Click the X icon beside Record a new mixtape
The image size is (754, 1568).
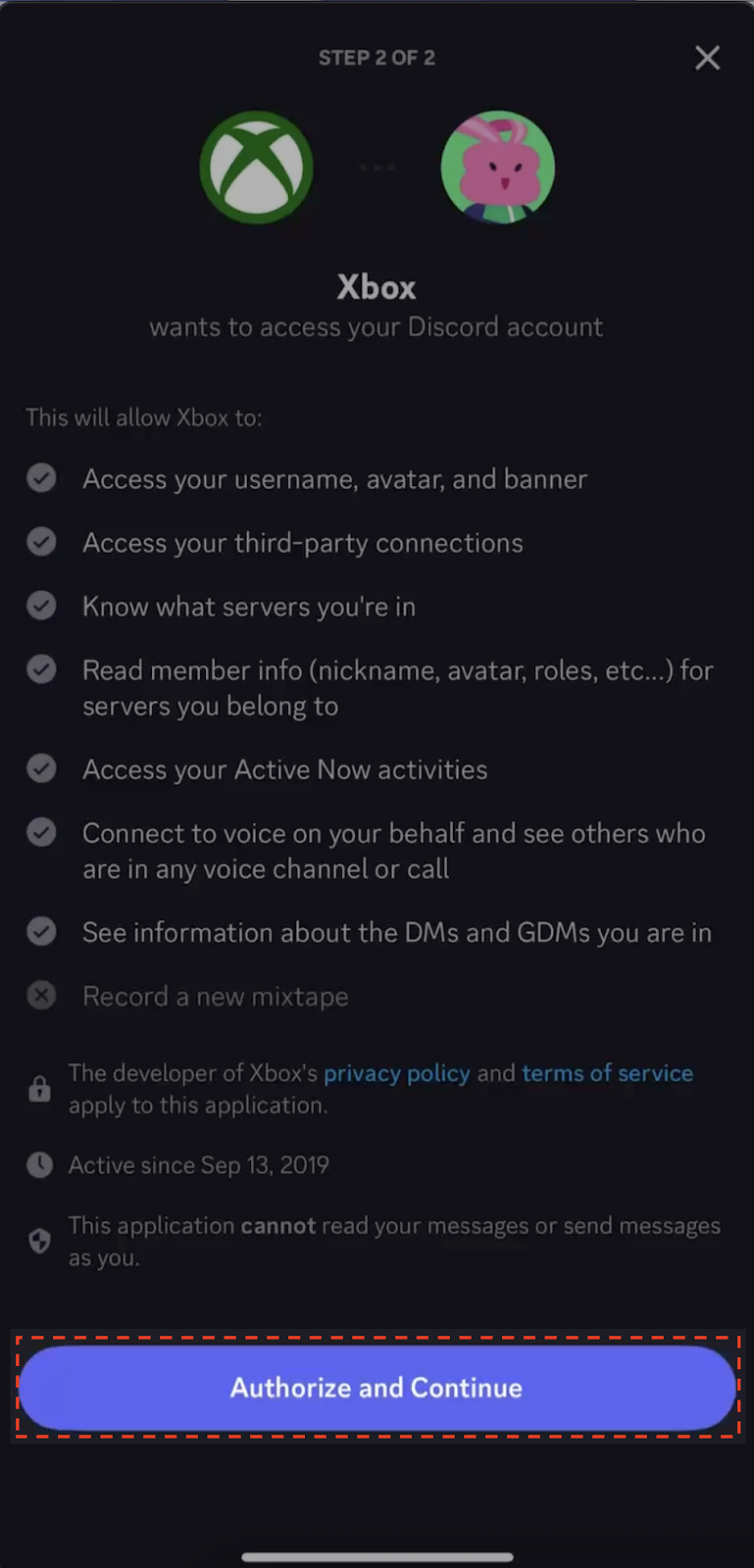41,995
